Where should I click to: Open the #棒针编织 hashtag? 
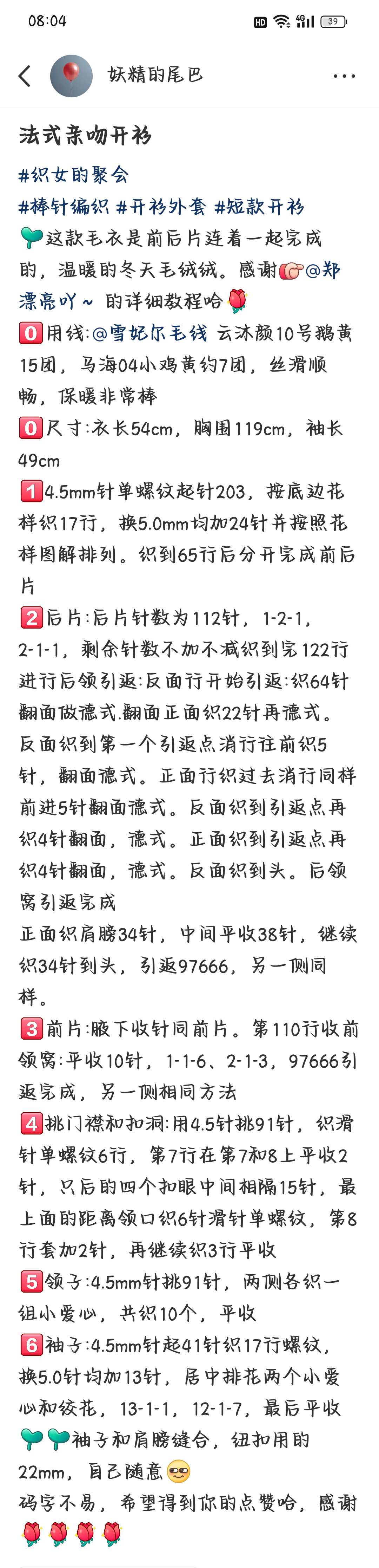(x=63, y=207)
